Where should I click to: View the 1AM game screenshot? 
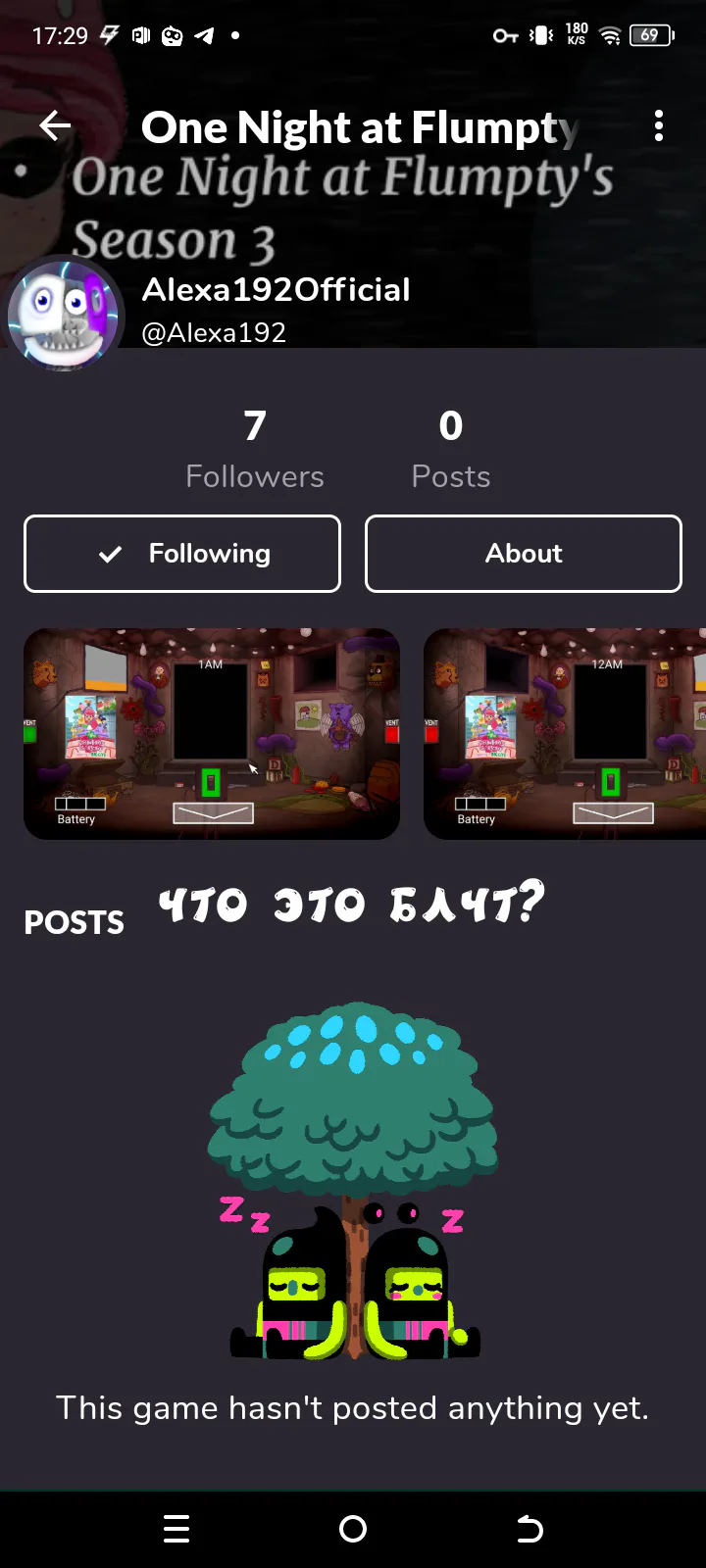(x=212, y=734)
